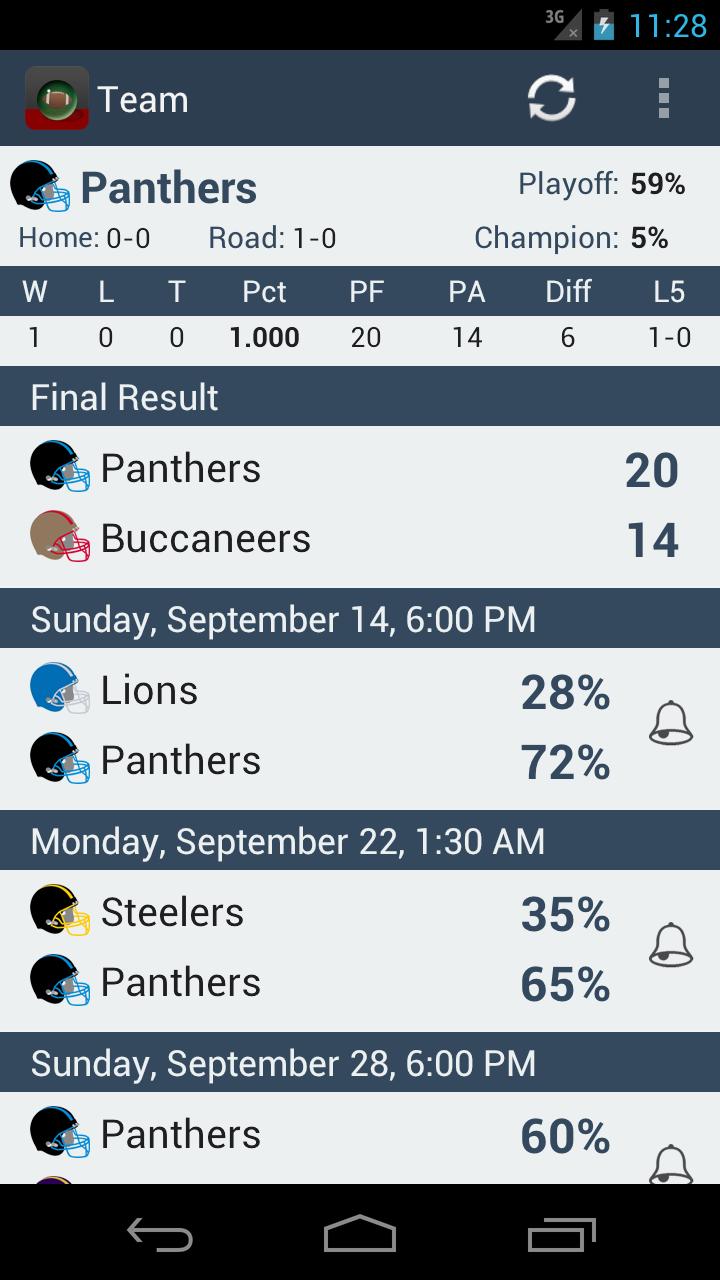
Task: Enable the reminder bell for Steelers vs Panthers
Action: point(670,946)
